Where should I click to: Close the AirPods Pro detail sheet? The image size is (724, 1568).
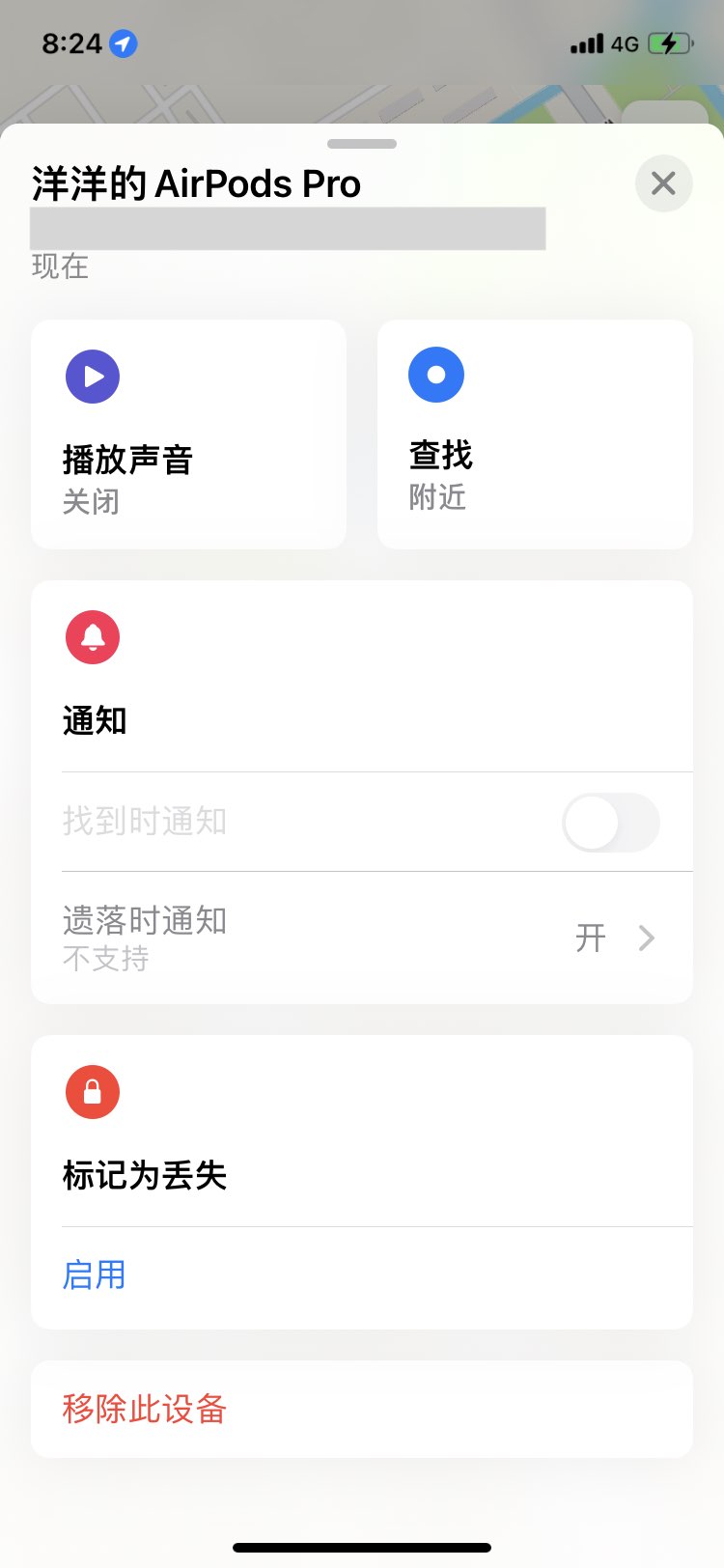coord(663,183)
